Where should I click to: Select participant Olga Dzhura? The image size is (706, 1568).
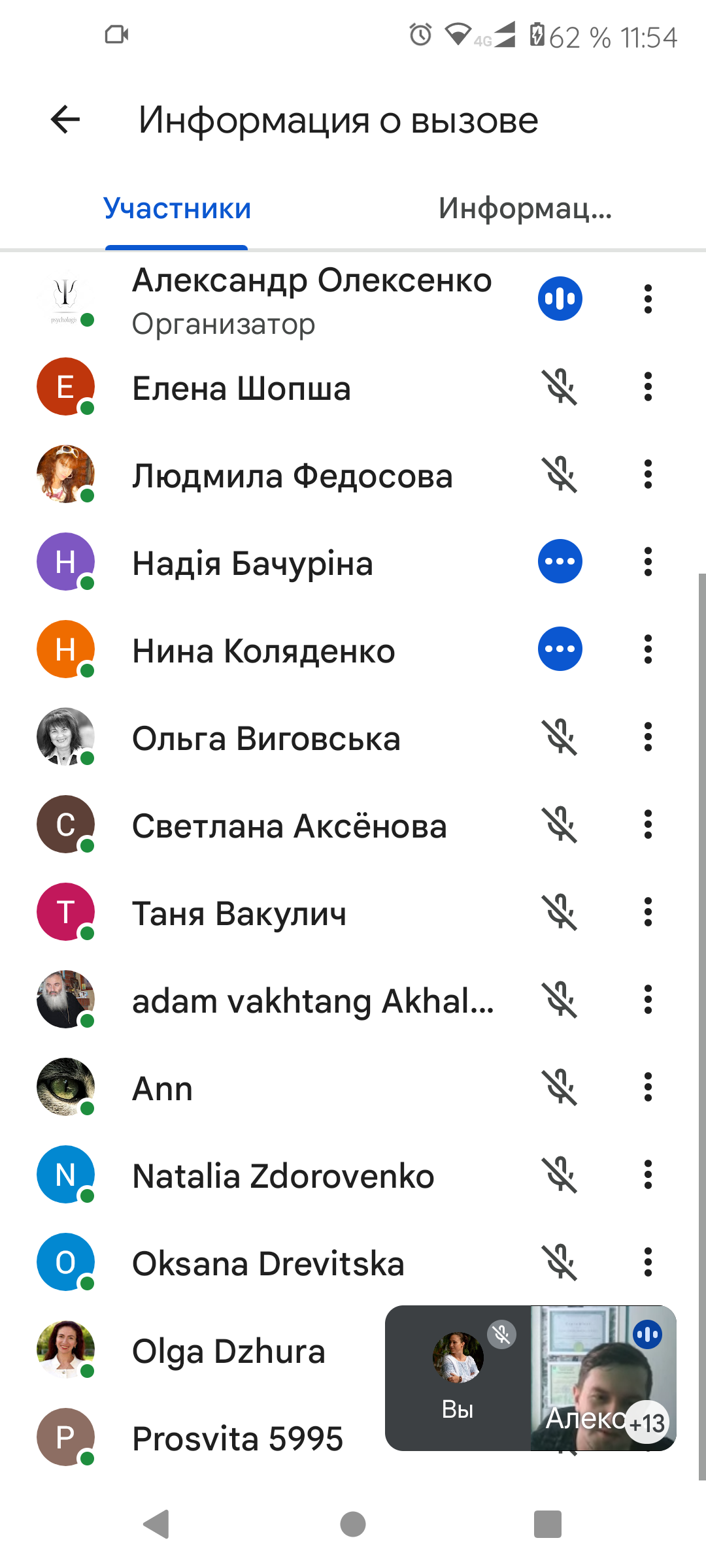229,1351
